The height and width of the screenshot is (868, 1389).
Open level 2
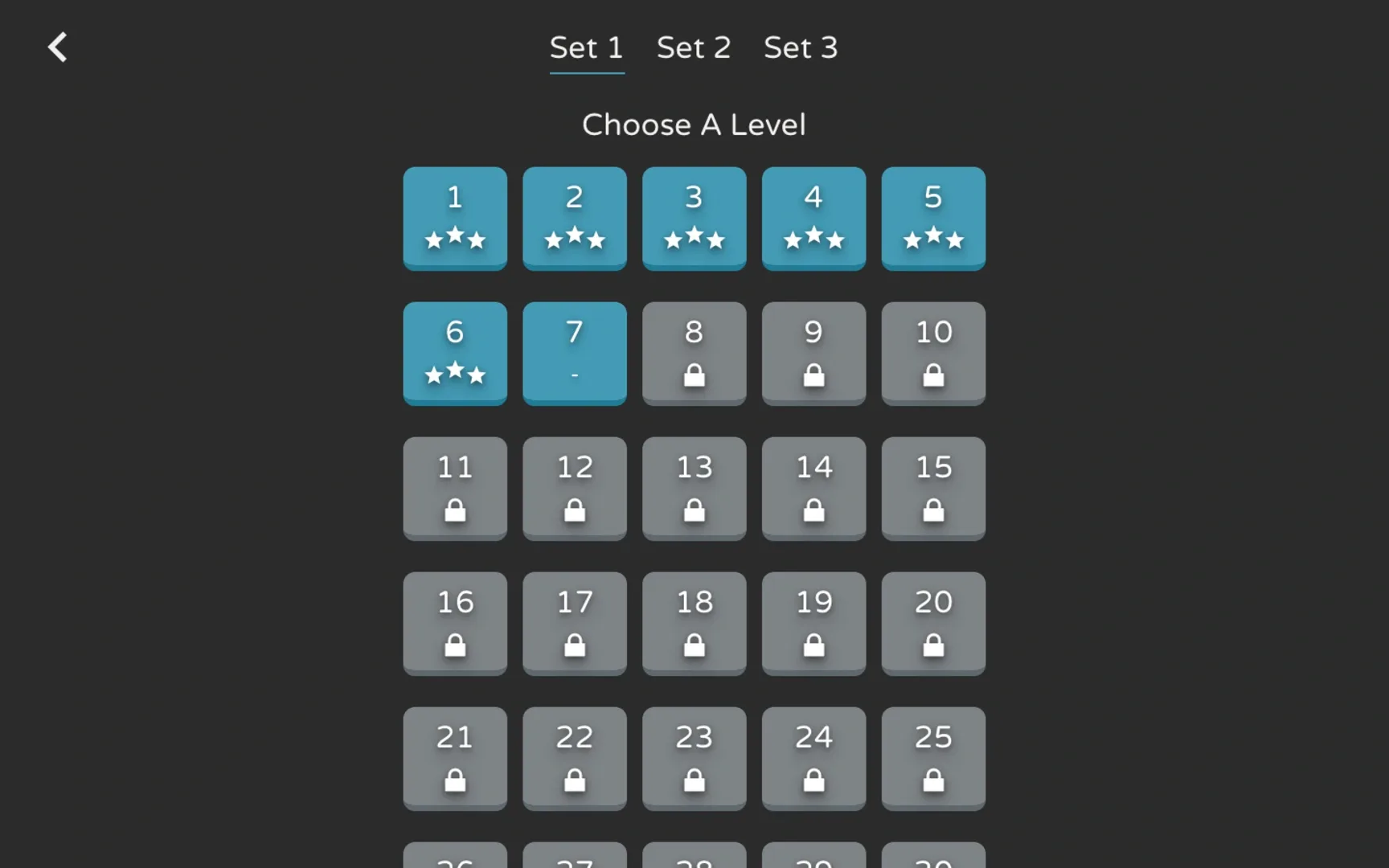click(x=575, y=218)
